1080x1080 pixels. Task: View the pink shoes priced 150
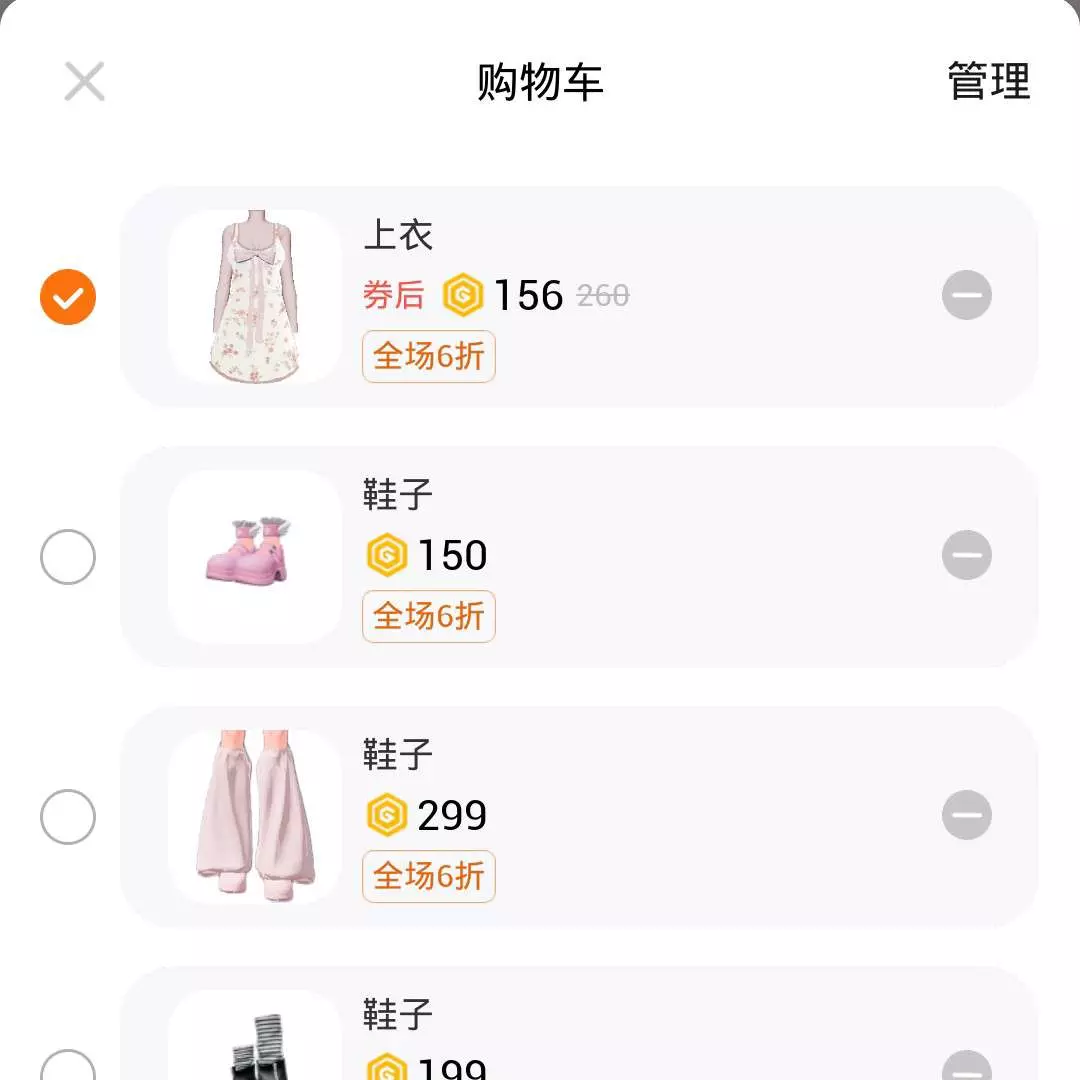click(x=255, y=557)
